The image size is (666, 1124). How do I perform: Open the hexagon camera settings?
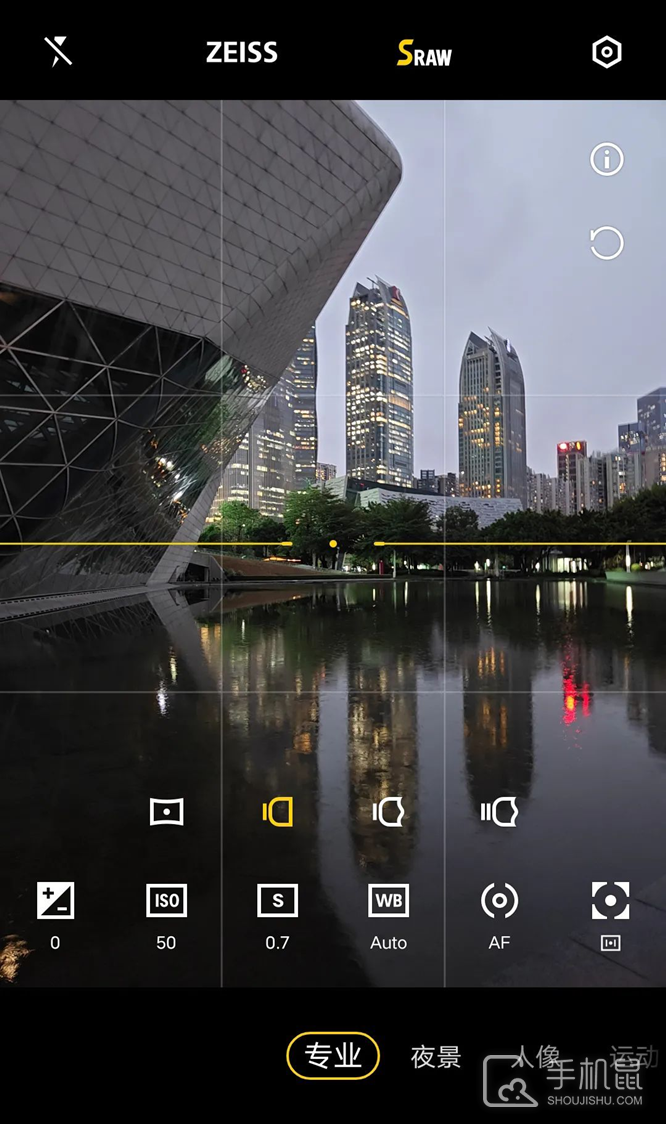(x=607, y=53)
